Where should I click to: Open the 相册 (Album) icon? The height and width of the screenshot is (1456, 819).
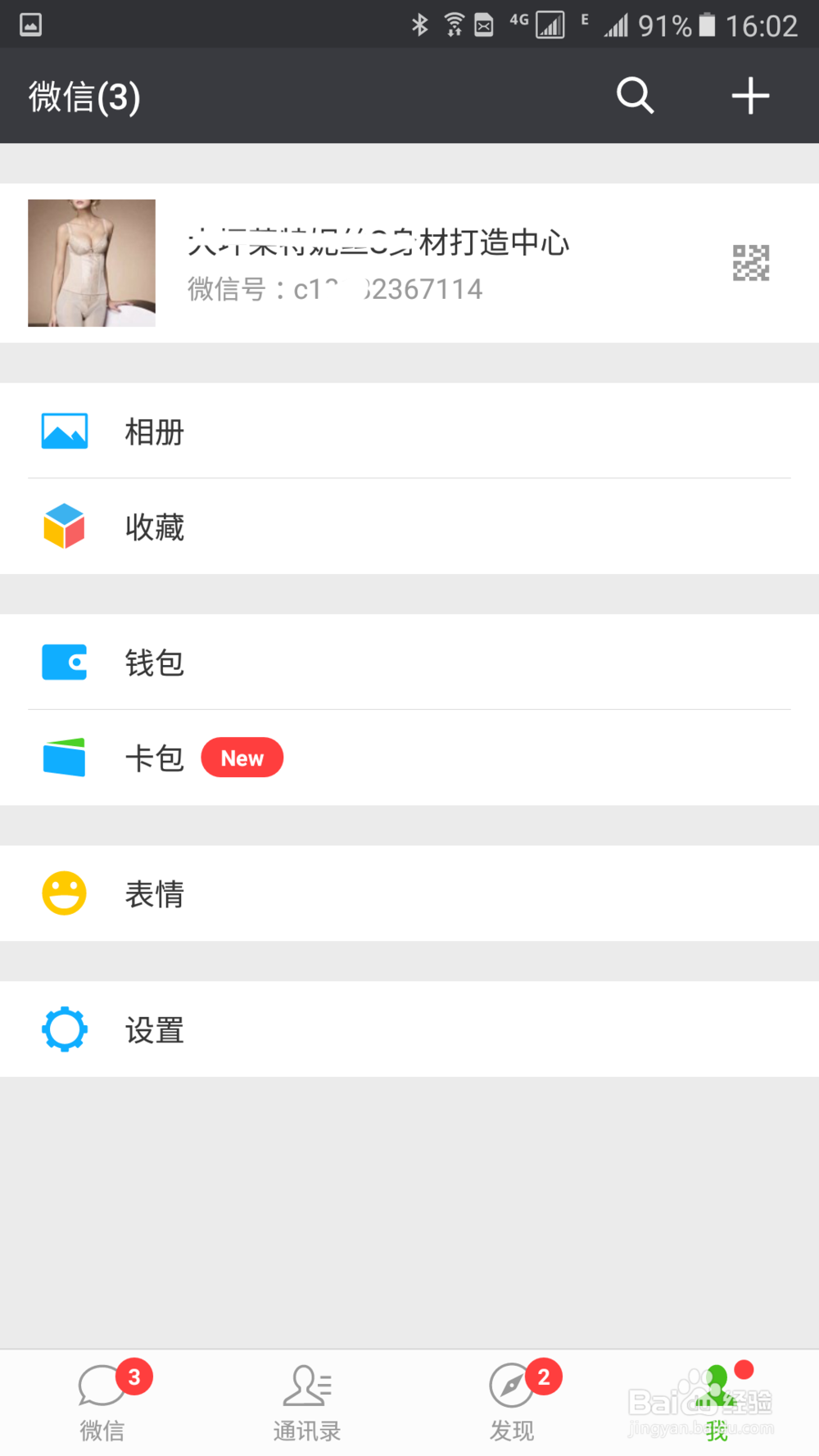pyautogui.click(x=64, y=431)
